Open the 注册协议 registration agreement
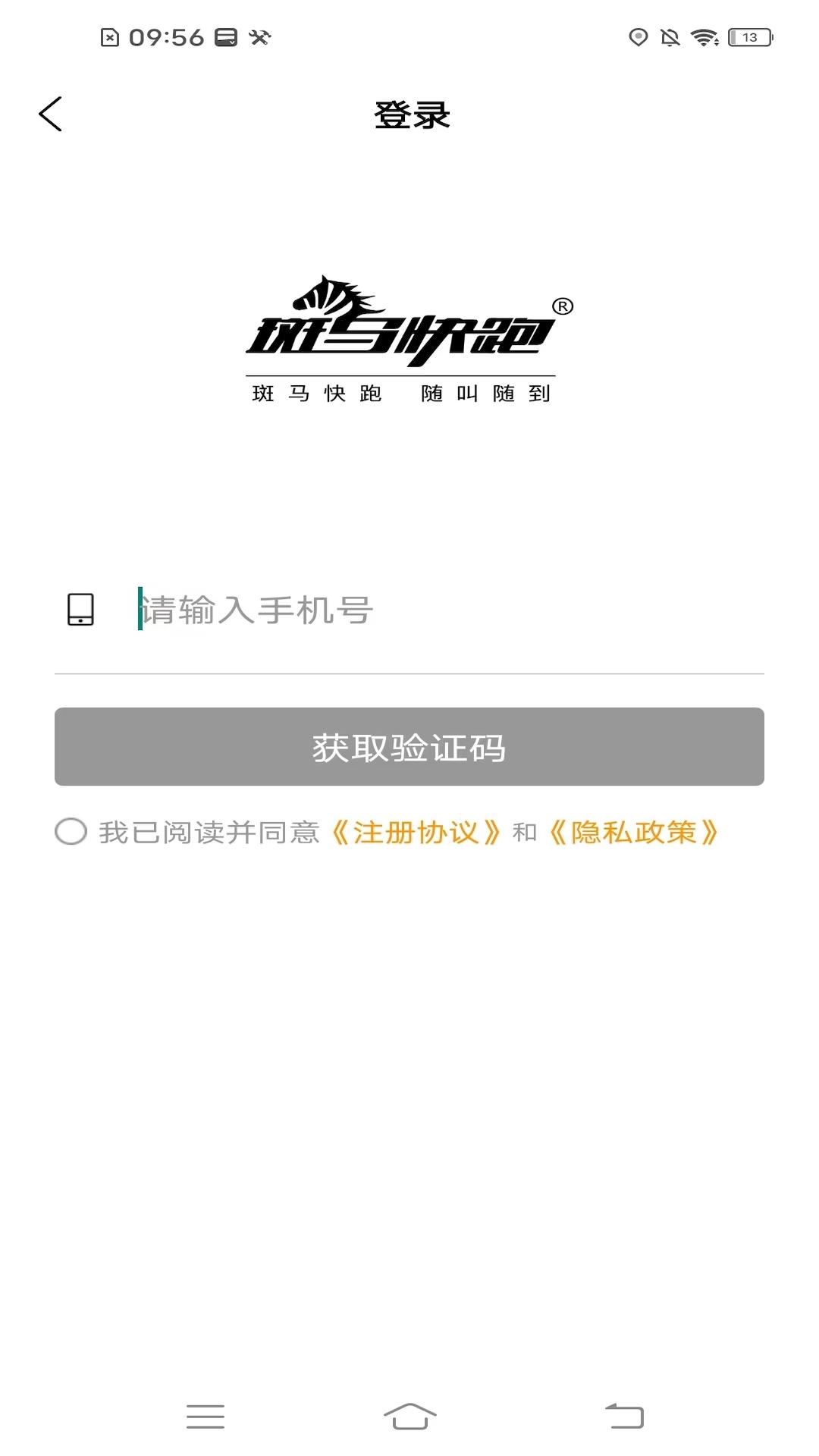 [418, 833]
